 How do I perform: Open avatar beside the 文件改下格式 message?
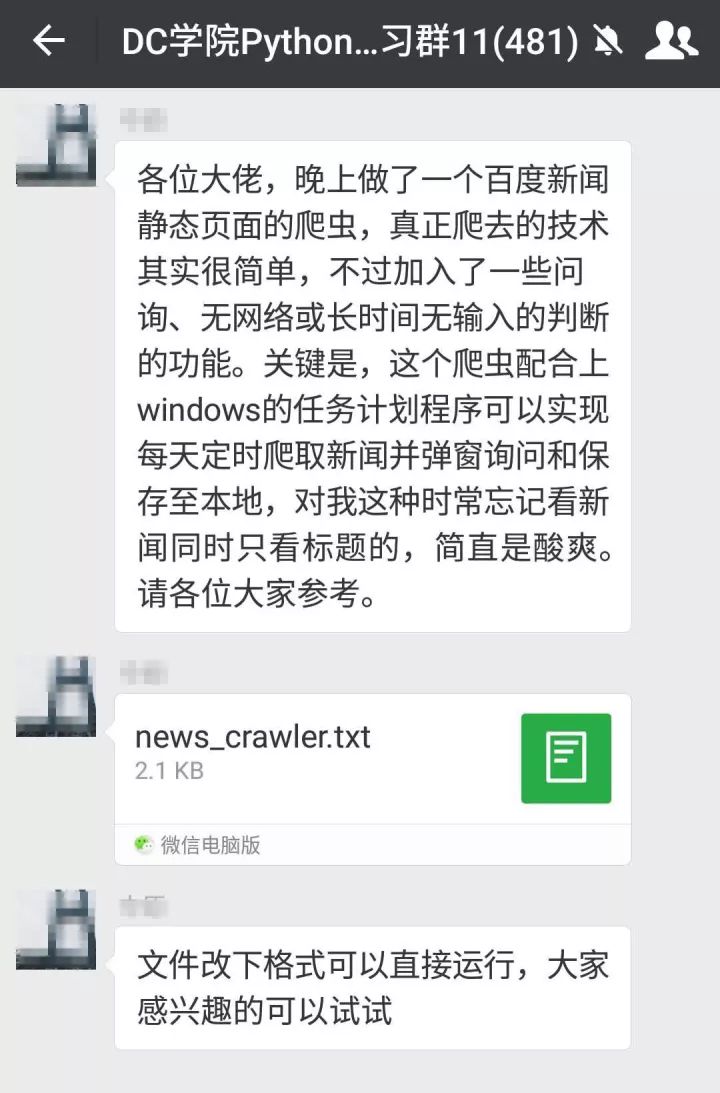point(56,929)
